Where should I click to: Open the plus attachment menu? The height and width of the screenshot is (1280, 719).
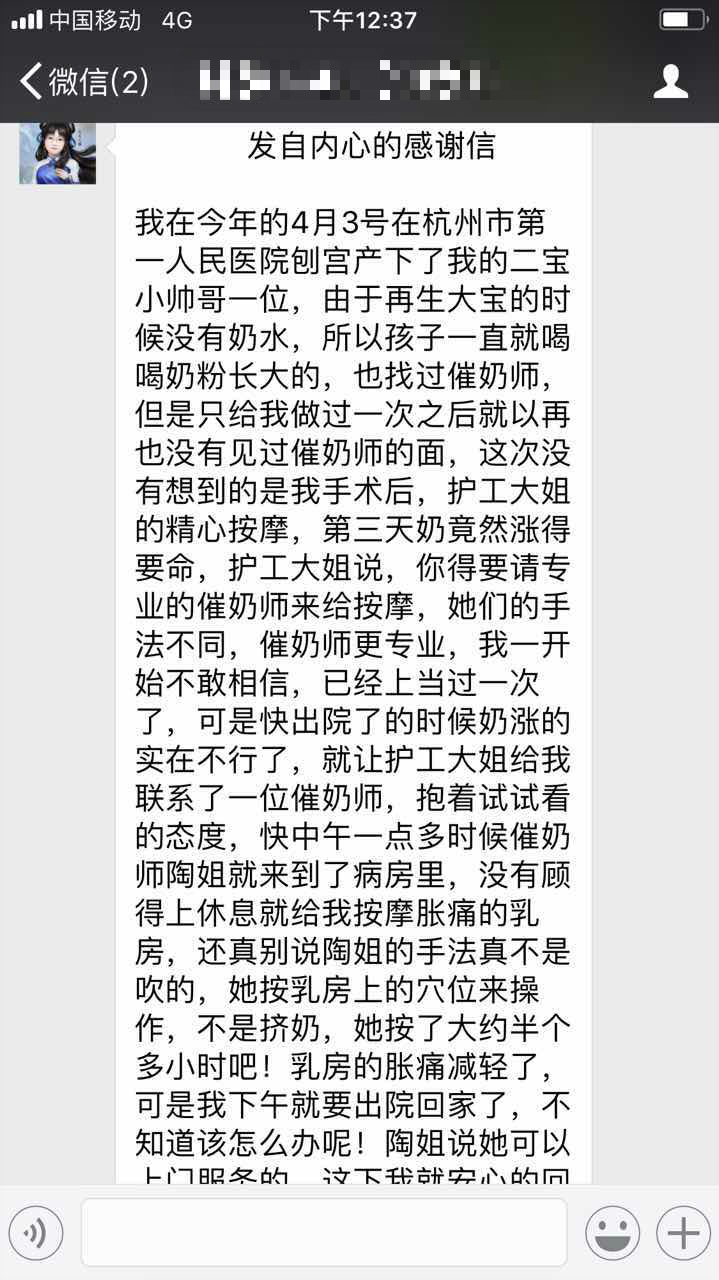point(683,1232)
